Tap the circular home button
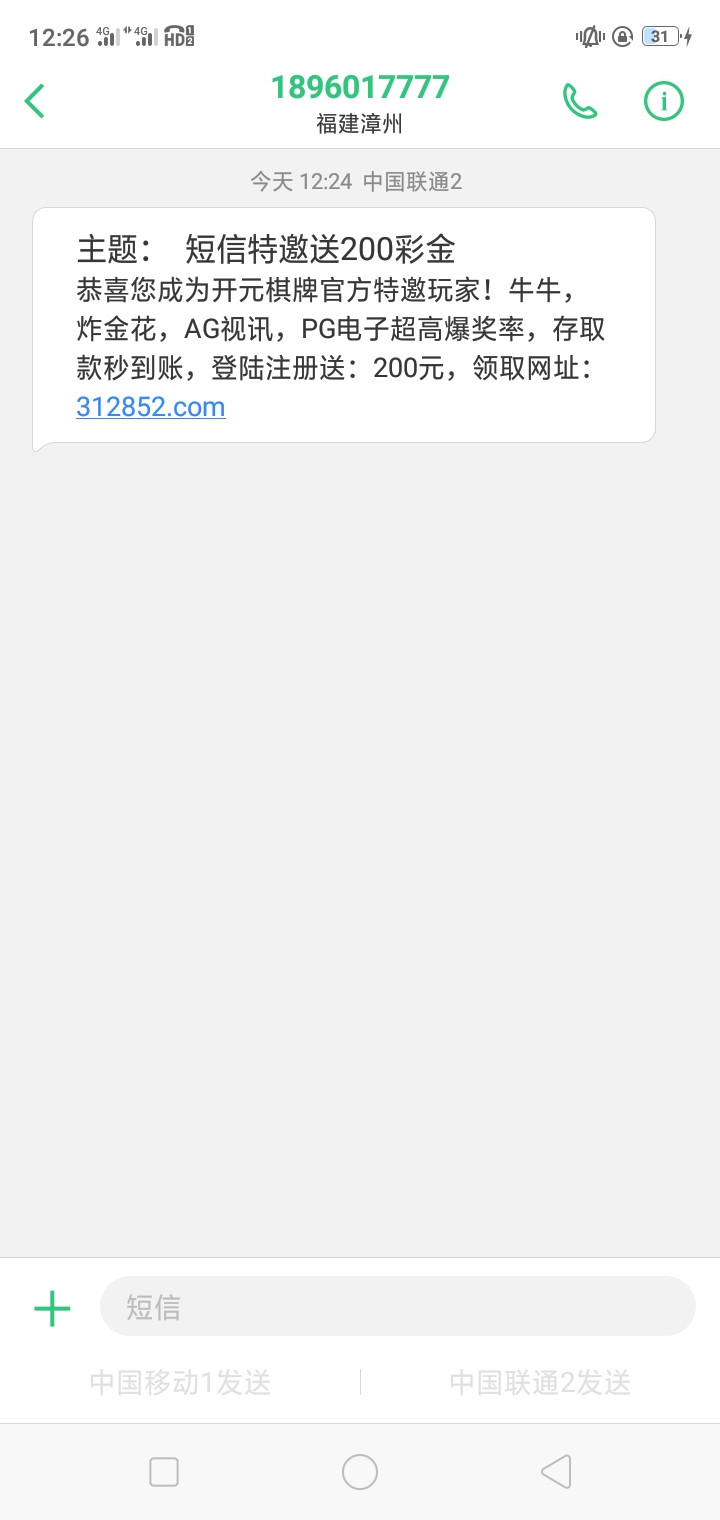Viewport: 720px width, 1520px height. (x=360, y=1471)
